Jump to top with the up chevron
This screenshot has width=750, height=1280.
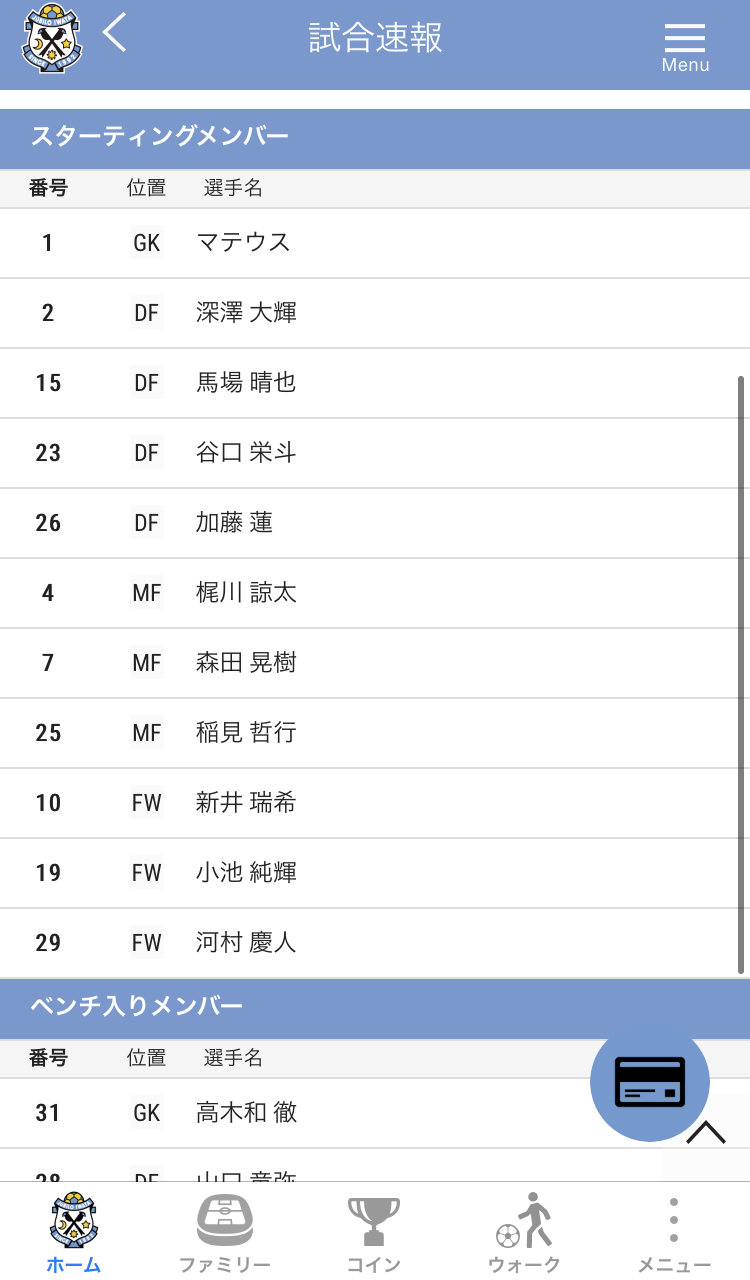tap(706, 1132)
